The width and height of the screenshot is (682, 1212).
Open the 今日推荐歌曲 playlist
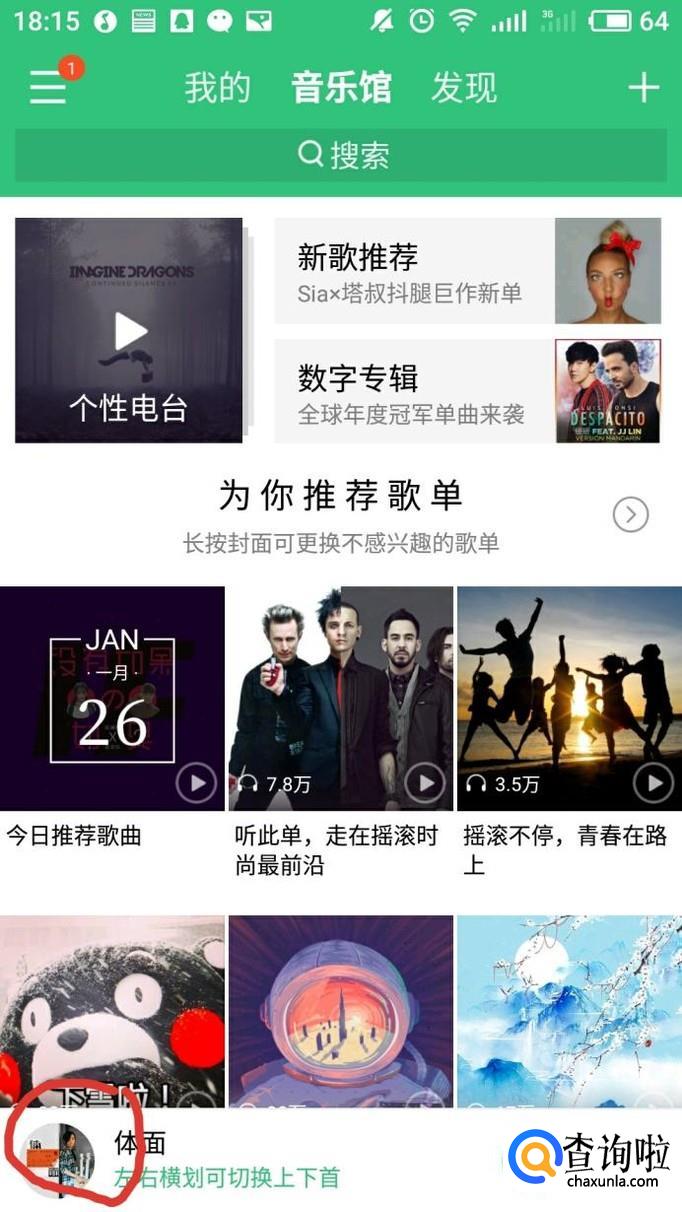pyautogui.click(x=112, y=698)
